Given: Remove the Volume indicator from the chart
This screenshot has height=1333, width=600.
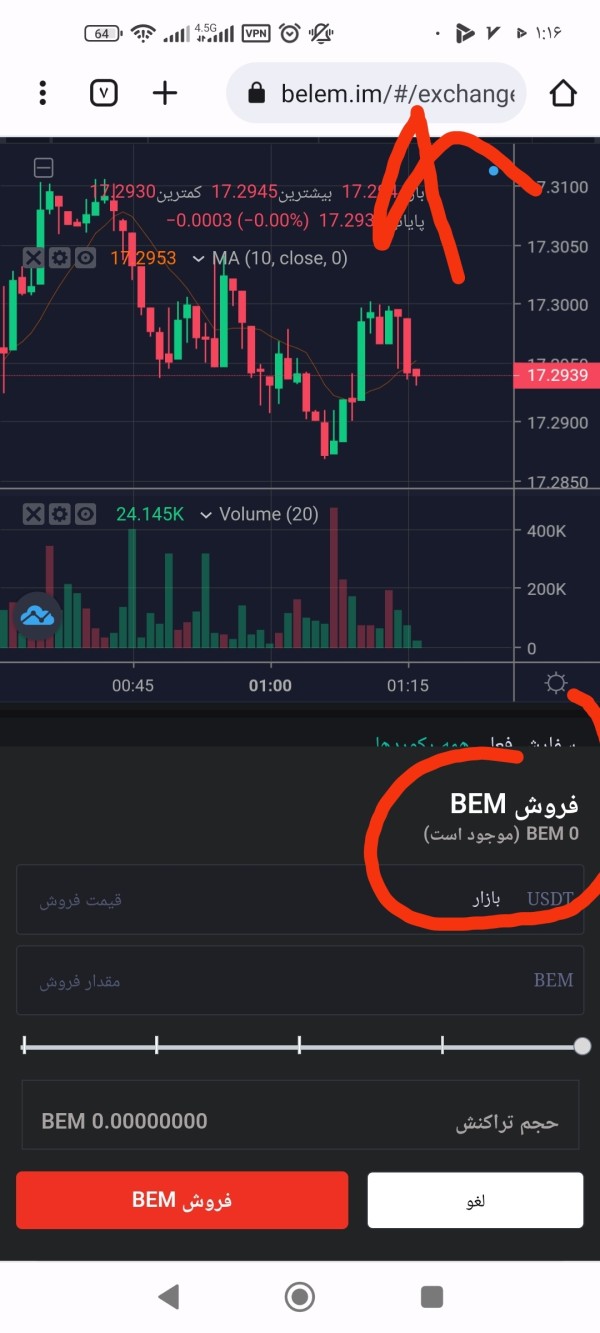Looking at the screenshot, I should click(33, 514).
